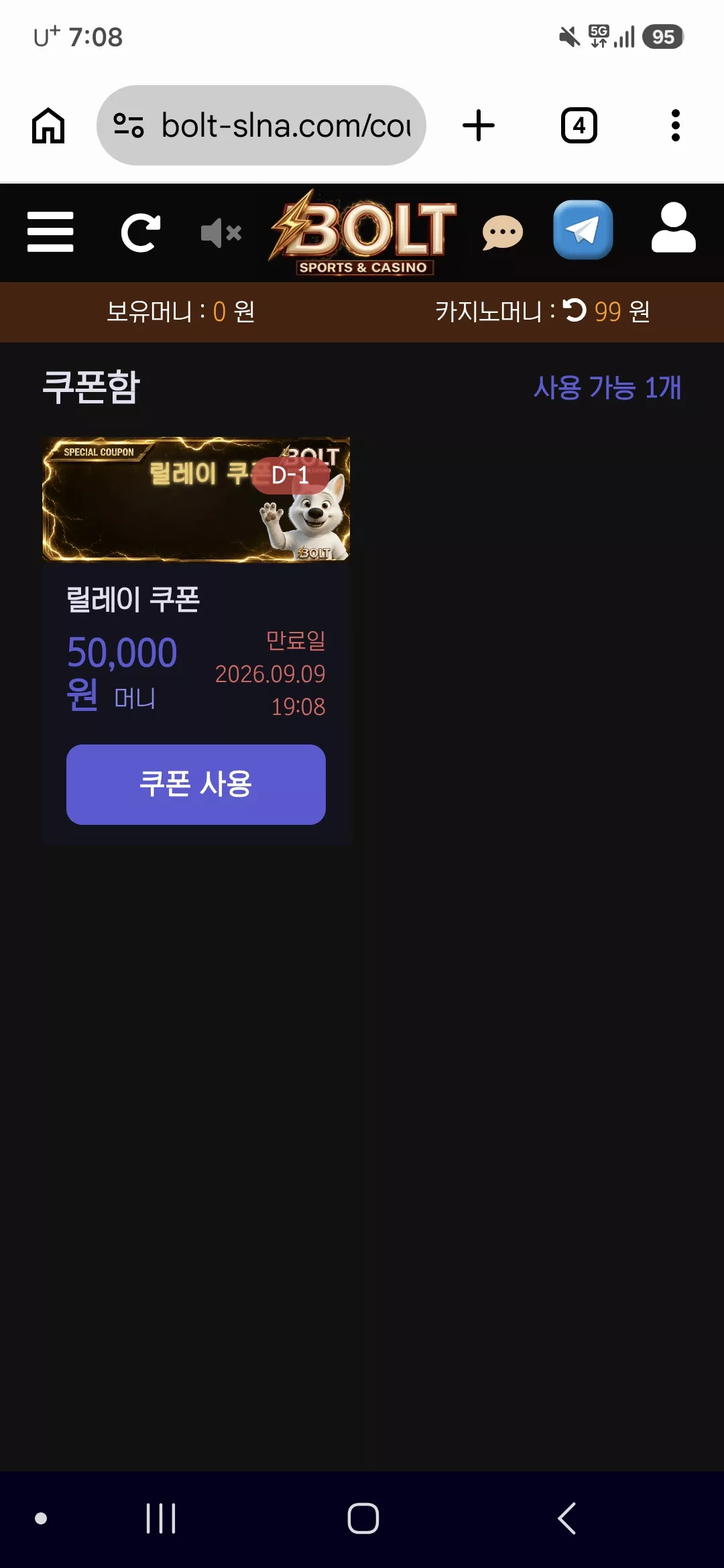Tap the browser address bar
724x1568 pixels.
pos(261,125)
